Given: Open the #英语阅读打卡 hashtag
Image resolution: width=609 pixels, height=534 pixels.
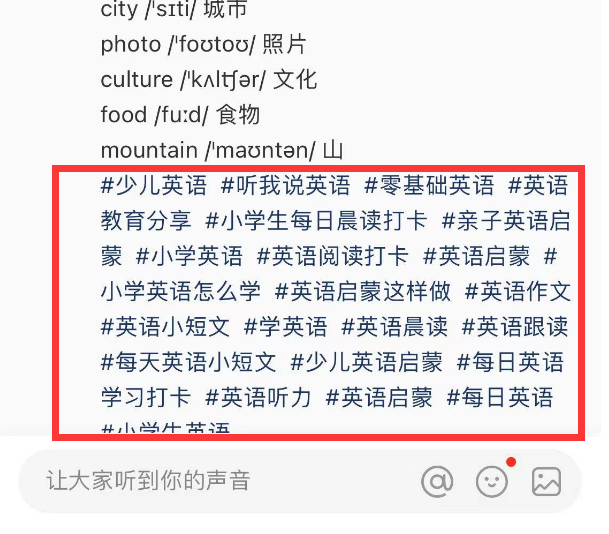Looking at the screenshot, I should (x=333, y=256).
